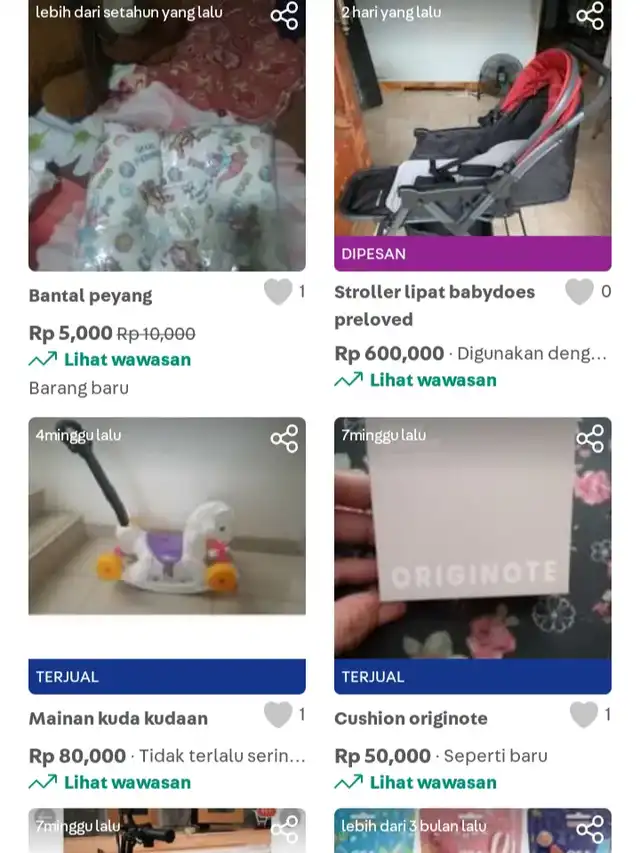The height and width of the screenshot is (853, 640).
Task: Share the Stroller lipat babydoes listing
Action: pyautogui.click(x=590, y=16)
